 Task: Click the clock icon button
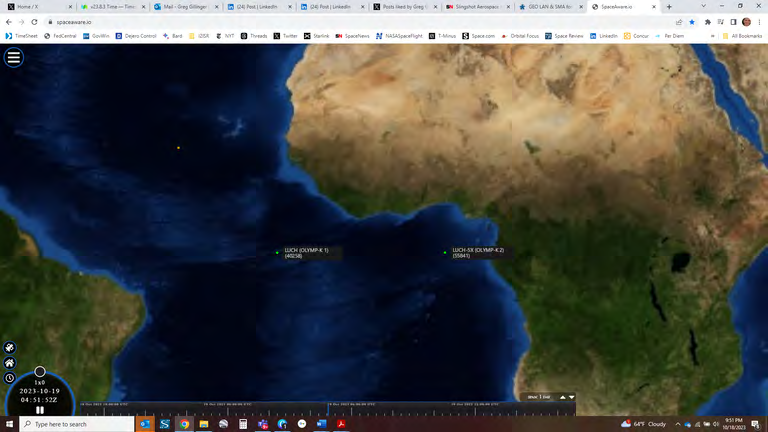[9, 378]
